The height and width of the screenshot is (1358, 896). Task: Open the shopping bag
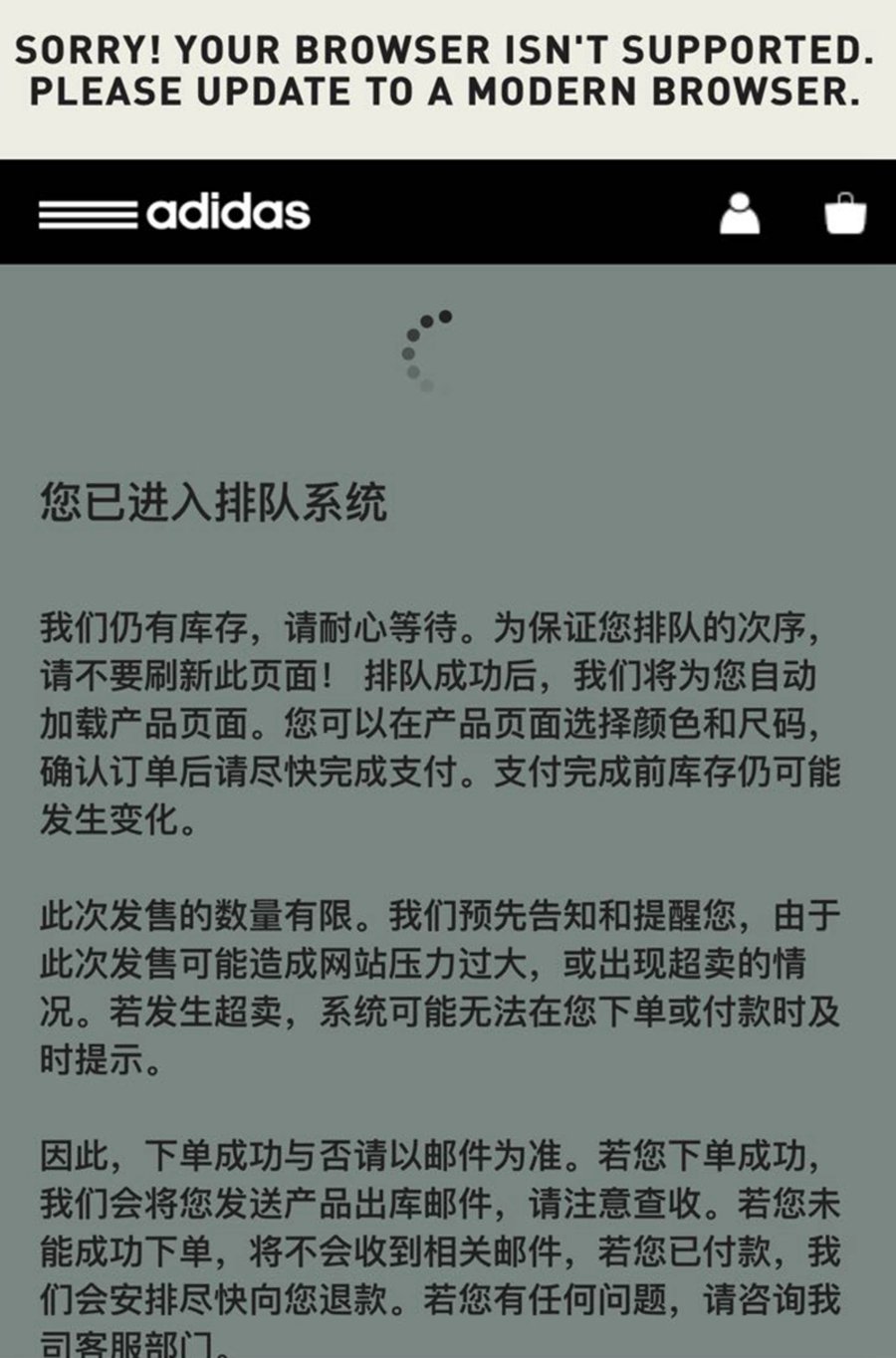pyautogui.click(x=845, y=213)
